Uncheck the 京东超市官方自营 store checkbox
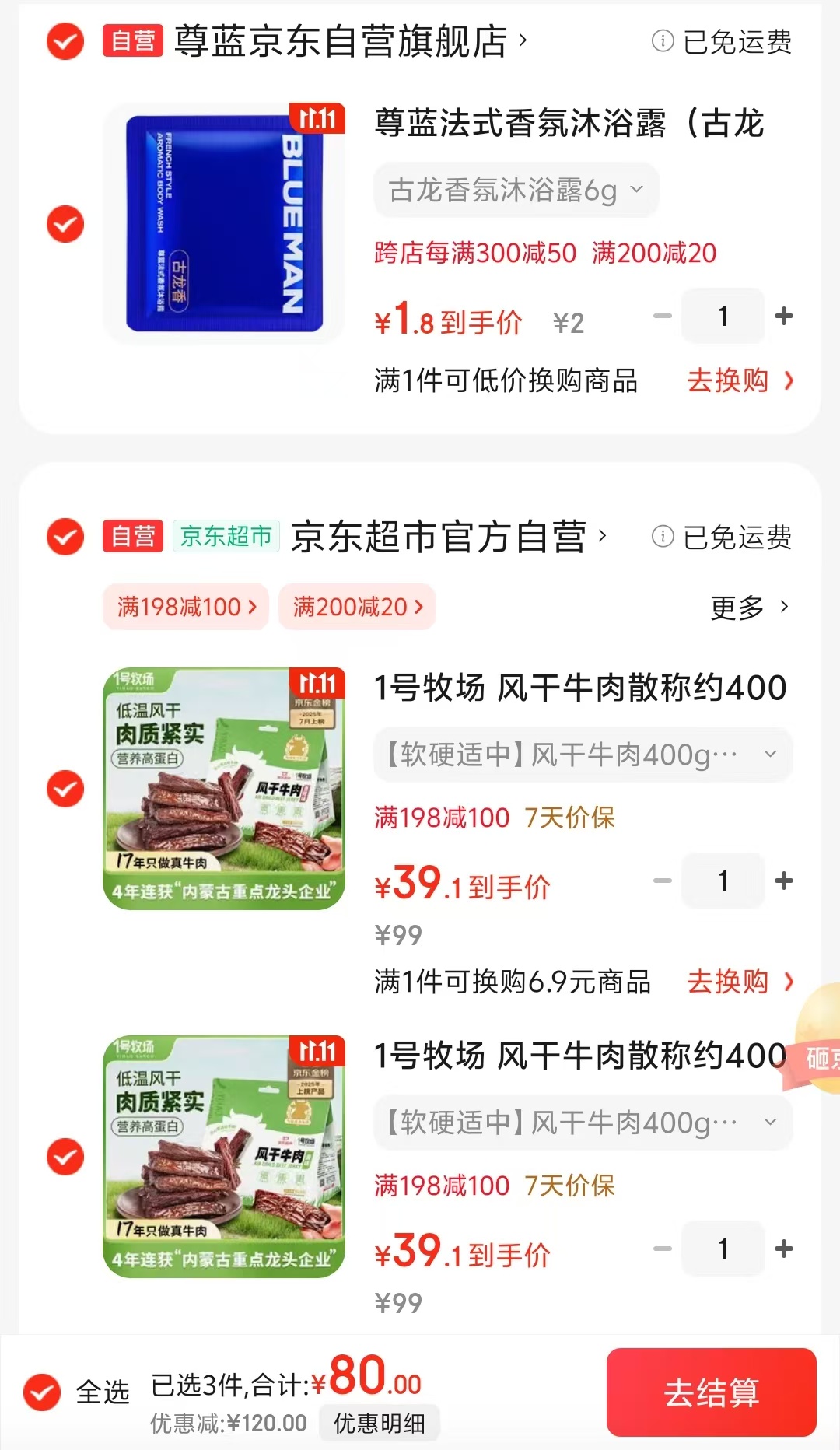 [65, 537]
